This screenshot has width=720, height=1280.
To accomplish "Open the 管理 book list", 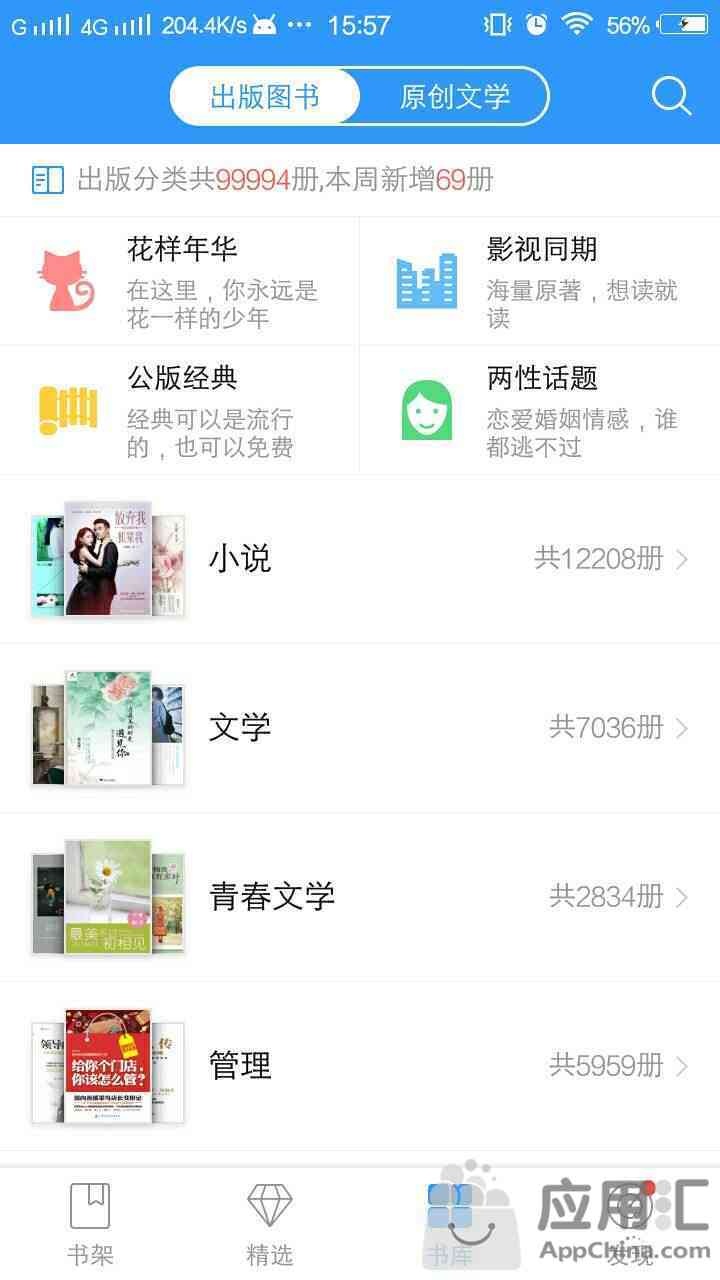I will (x=360, y=1066).
